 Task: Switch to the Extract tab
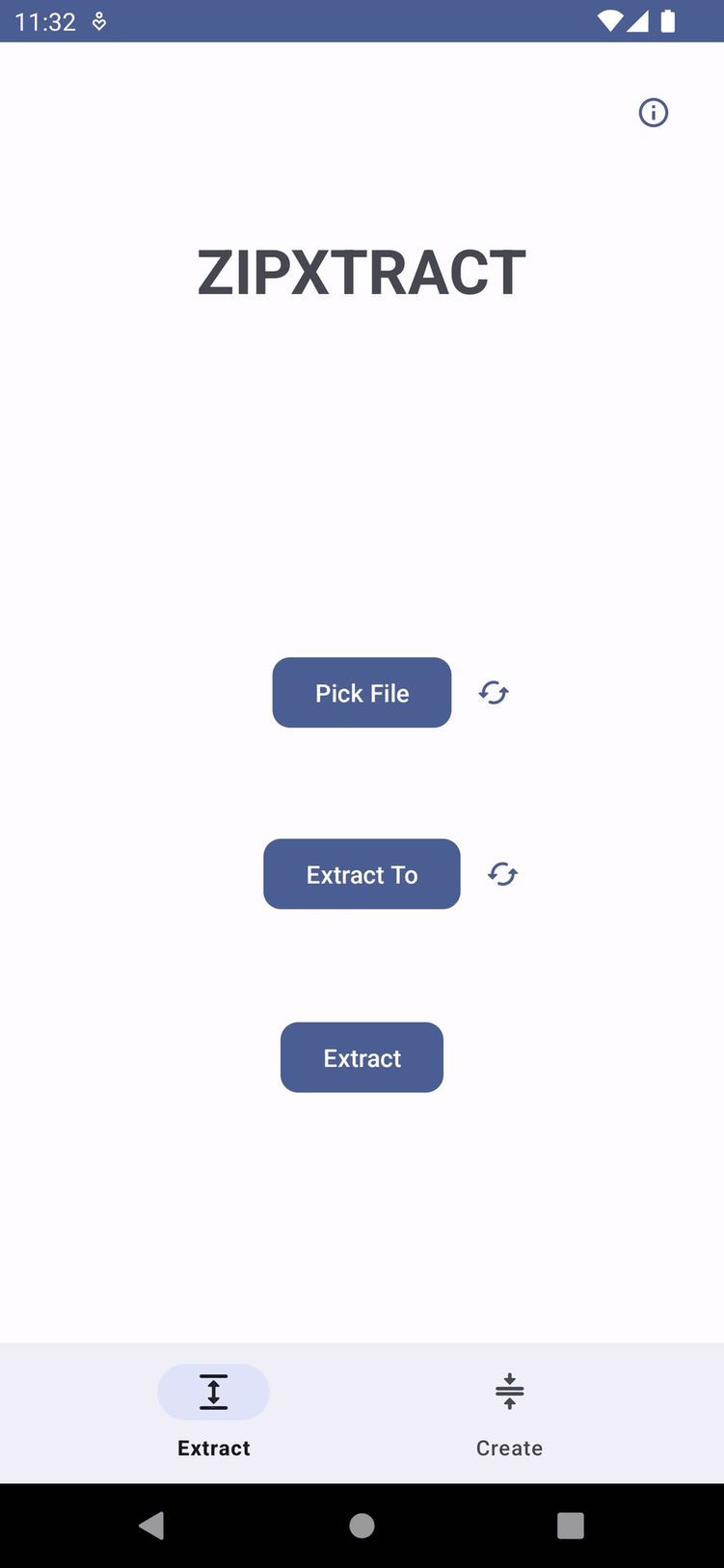(x=213, y=1412)
